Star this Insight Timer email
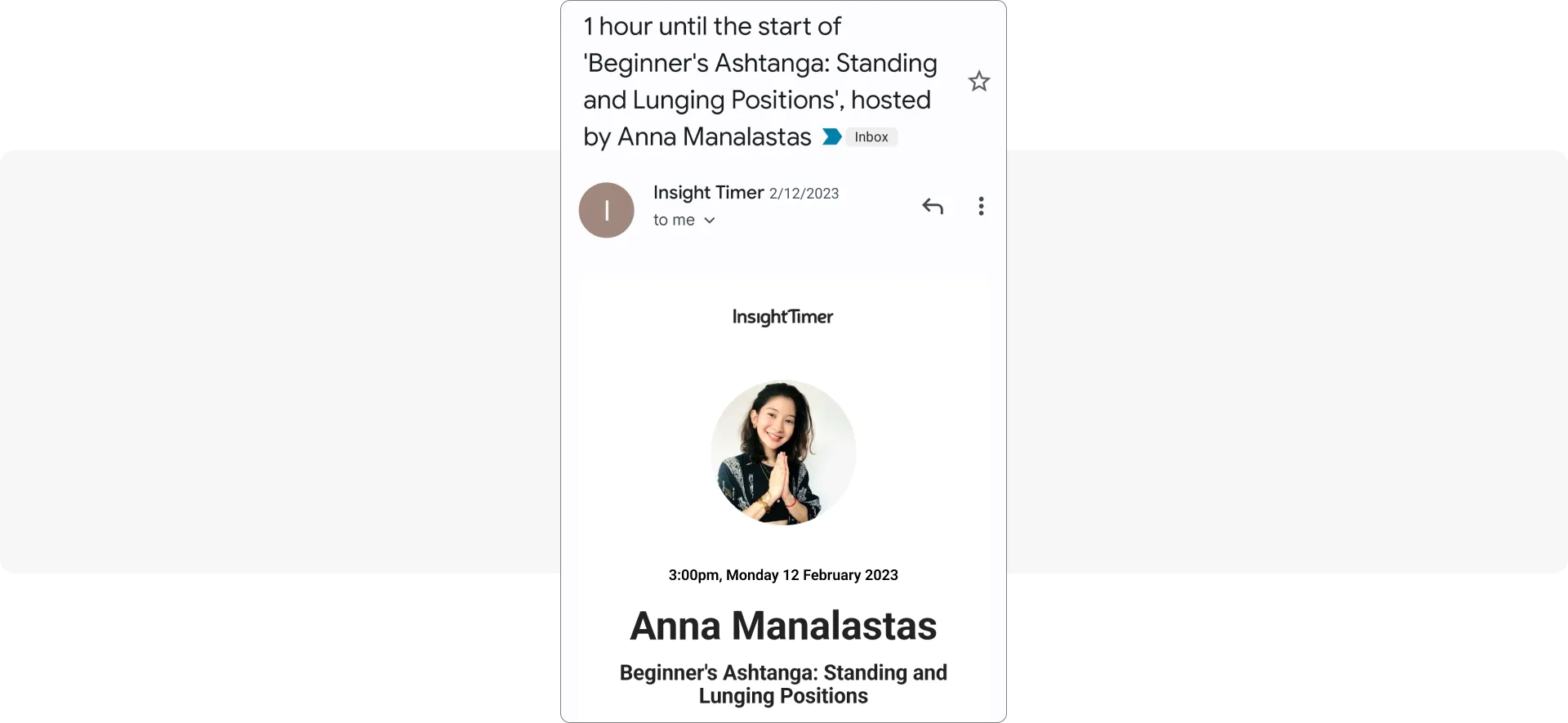1568x723 pixels. tap(978, 82)
